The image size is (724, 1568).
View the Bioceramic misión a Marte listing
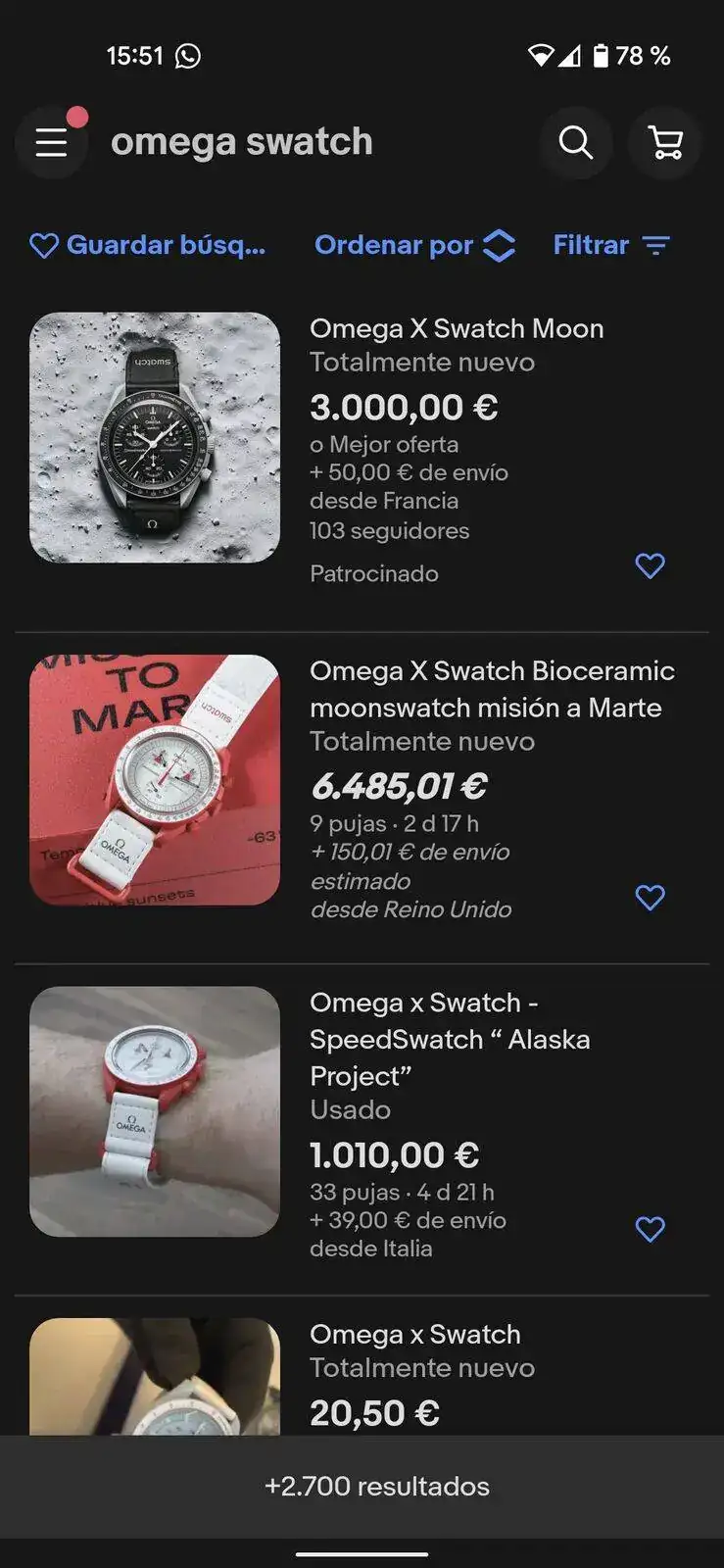point(492,689)
